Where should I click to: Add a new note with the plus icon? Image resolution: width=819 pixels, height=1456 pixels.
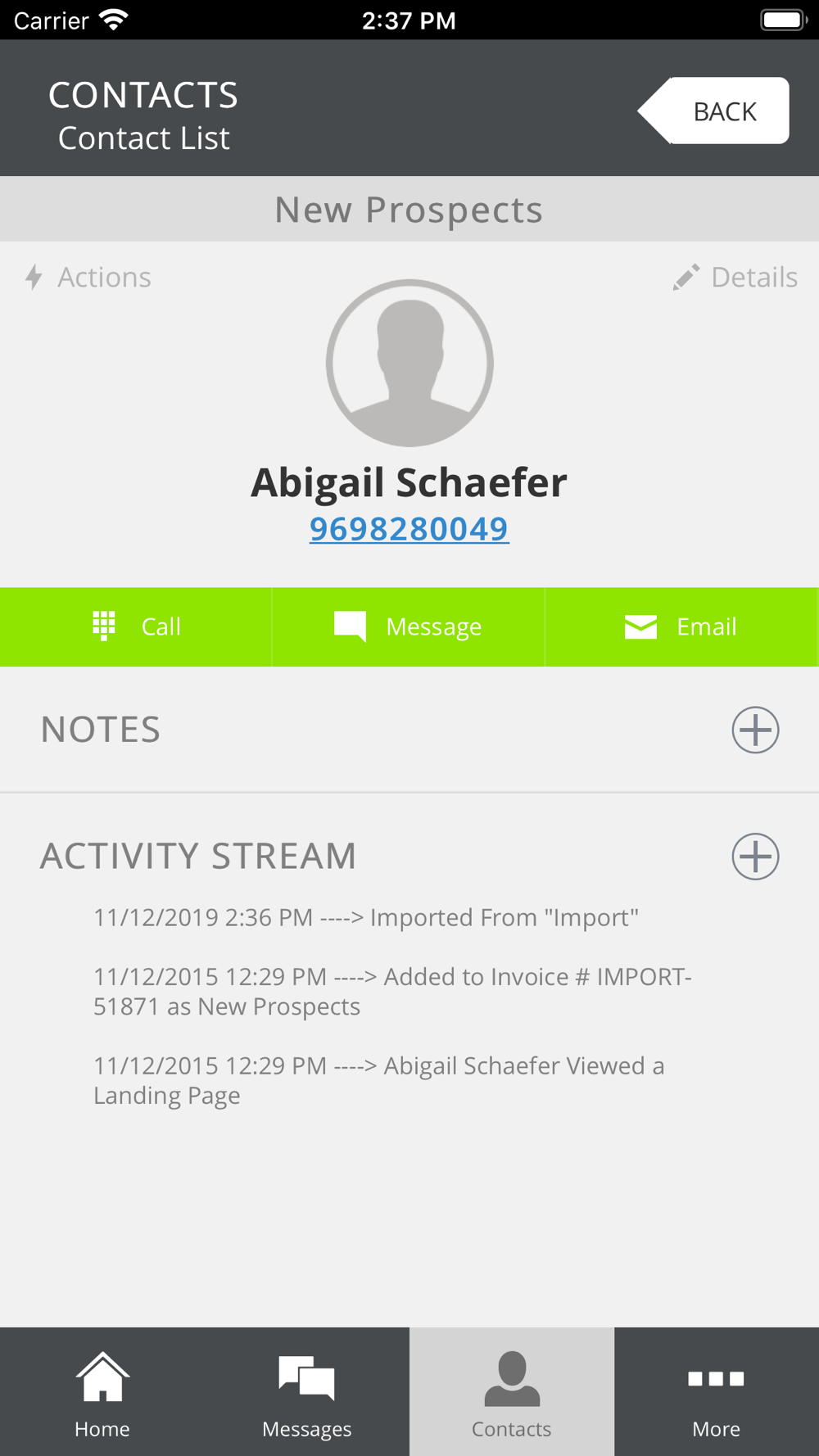[755, 730]
